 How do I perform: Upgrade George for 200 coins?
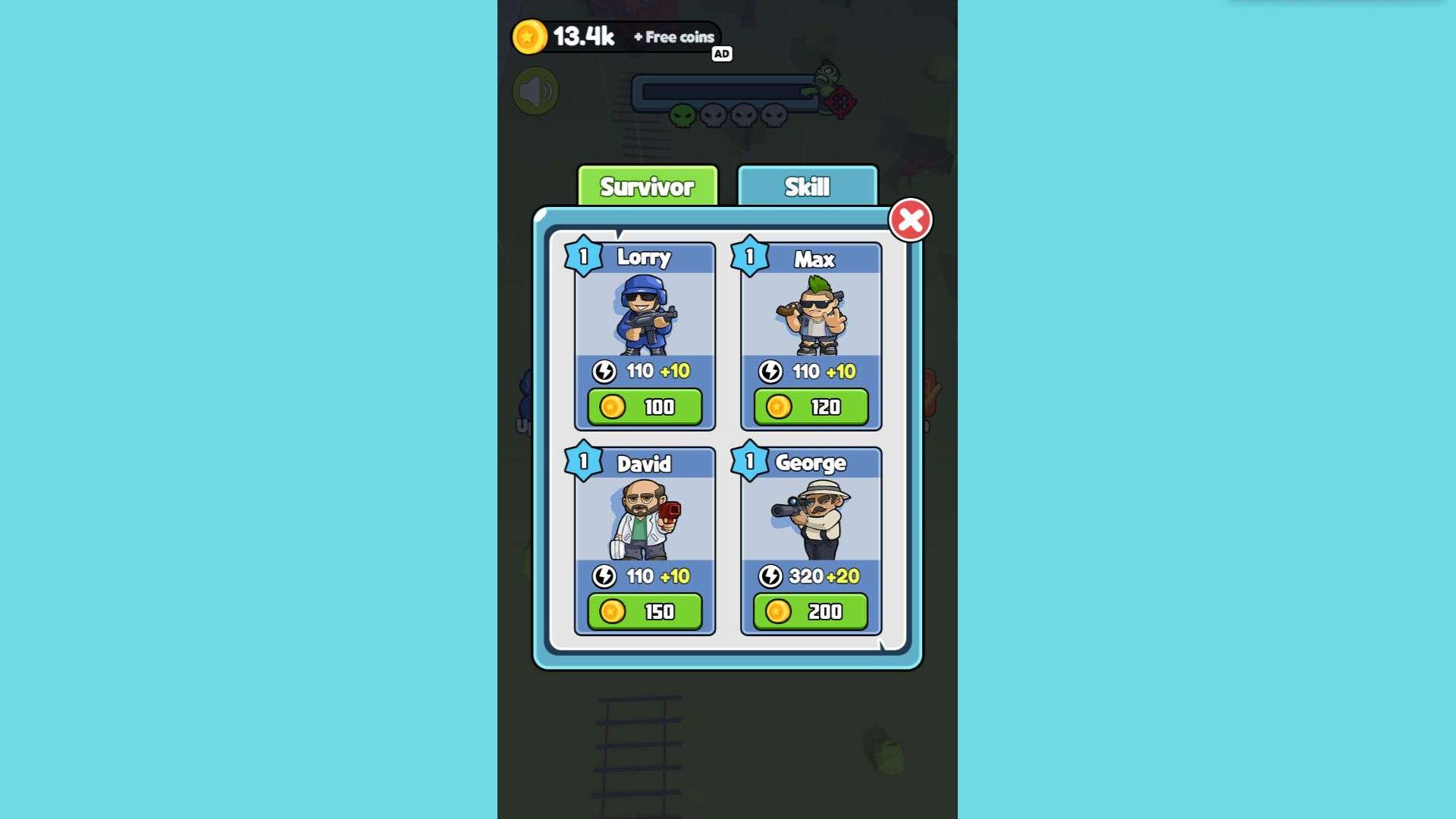[x=811, y=612]
